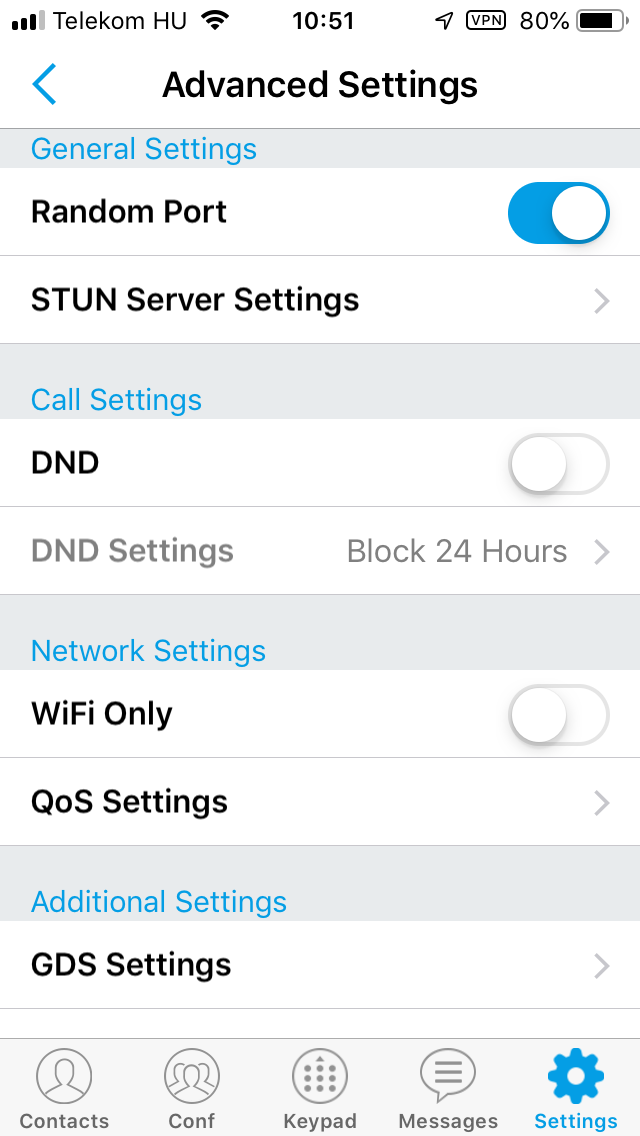Switch to the Contacts tab

pos(64,1089)
